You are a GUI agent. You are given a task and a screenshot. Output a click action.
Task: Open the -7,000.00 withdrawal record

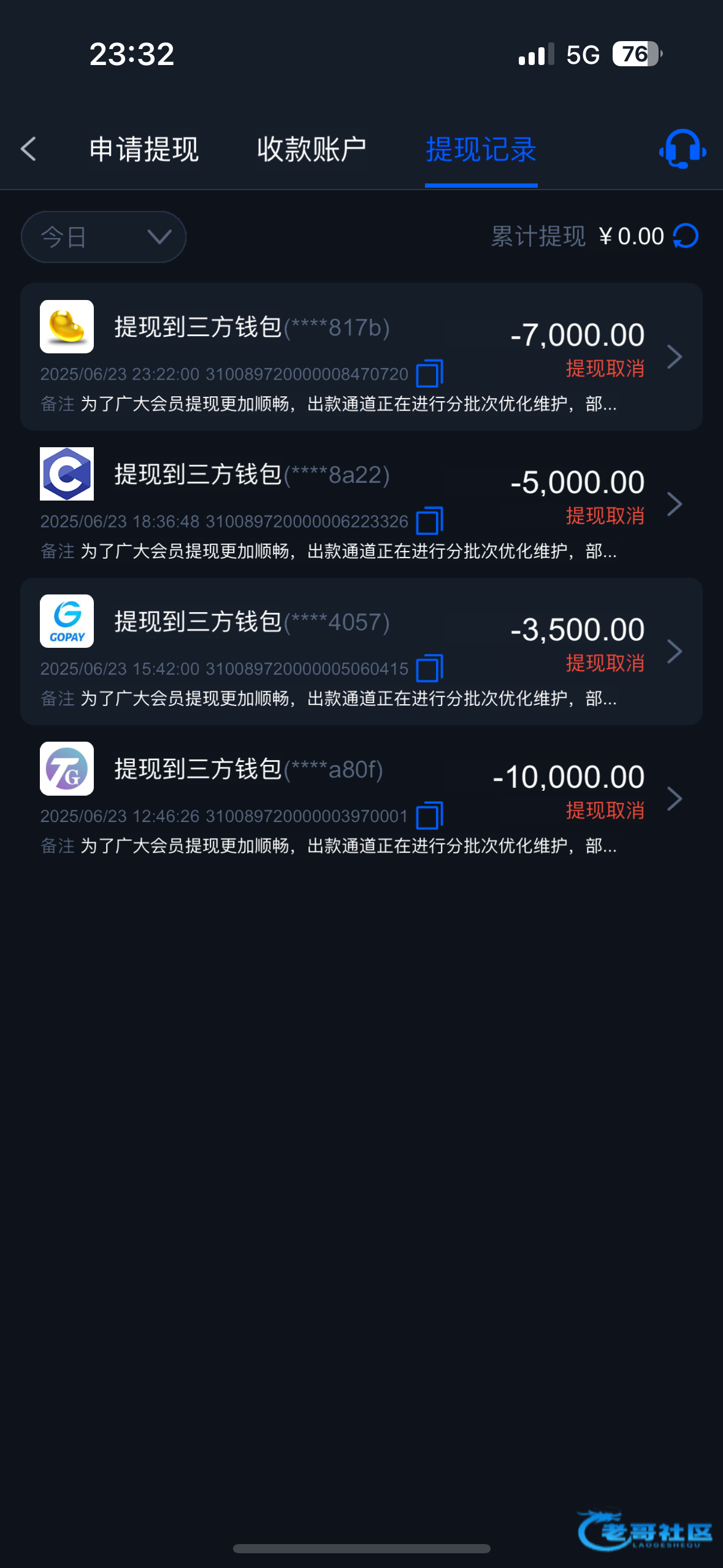tap(361, 356)
